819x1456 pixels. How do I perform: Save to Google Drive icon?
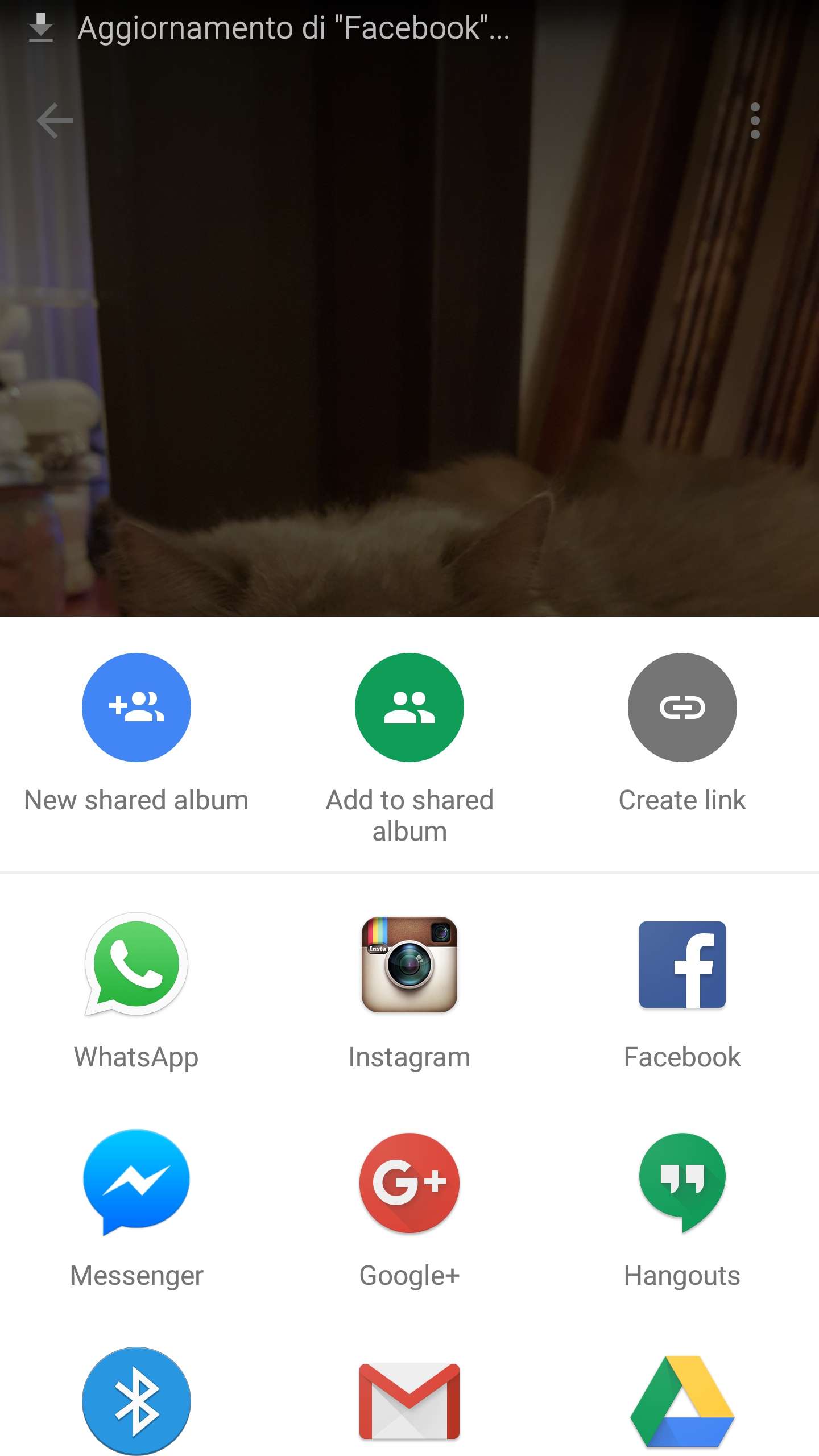pyautogui.click(x=682, y=1401)
